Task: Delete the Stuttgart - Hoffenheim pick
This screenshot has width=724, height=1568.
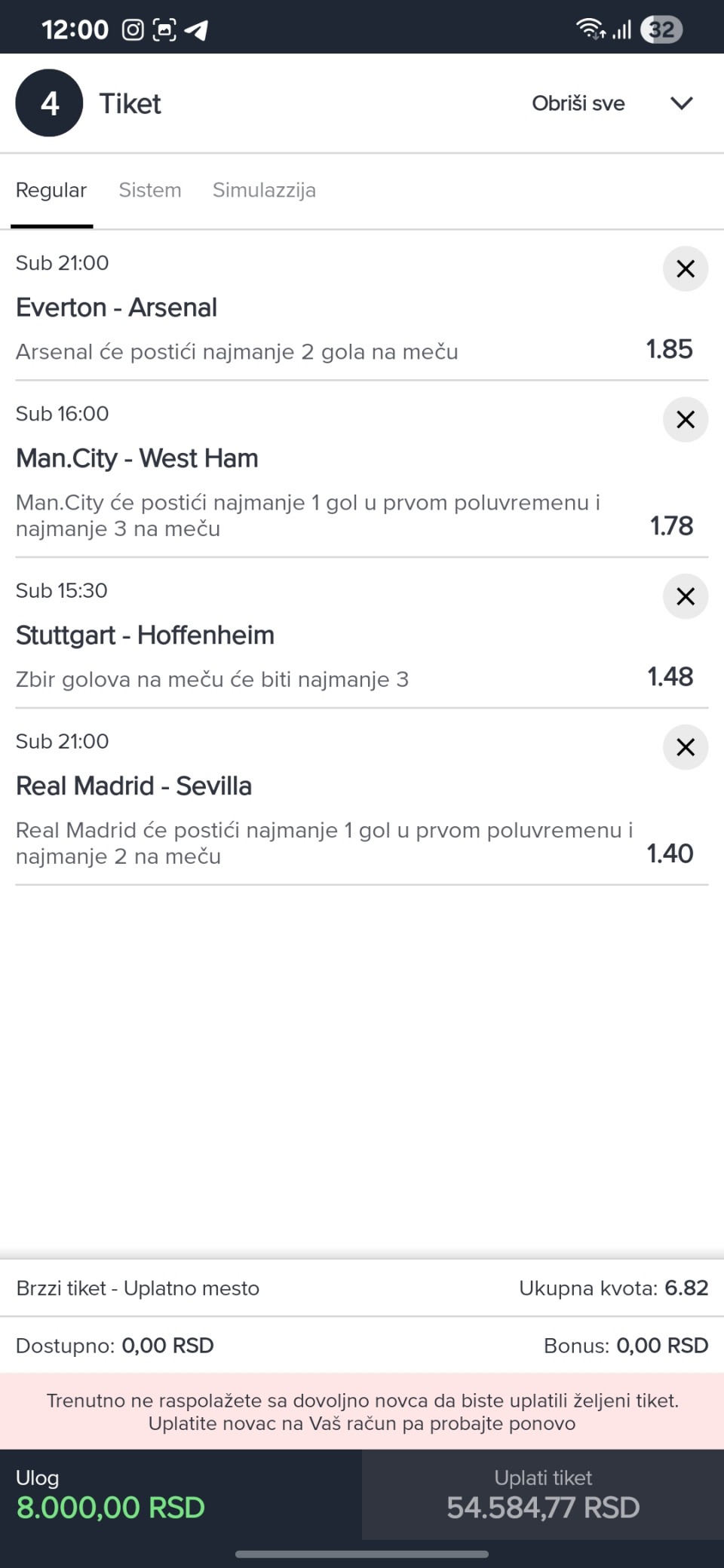Action: (x=685, y=597)
